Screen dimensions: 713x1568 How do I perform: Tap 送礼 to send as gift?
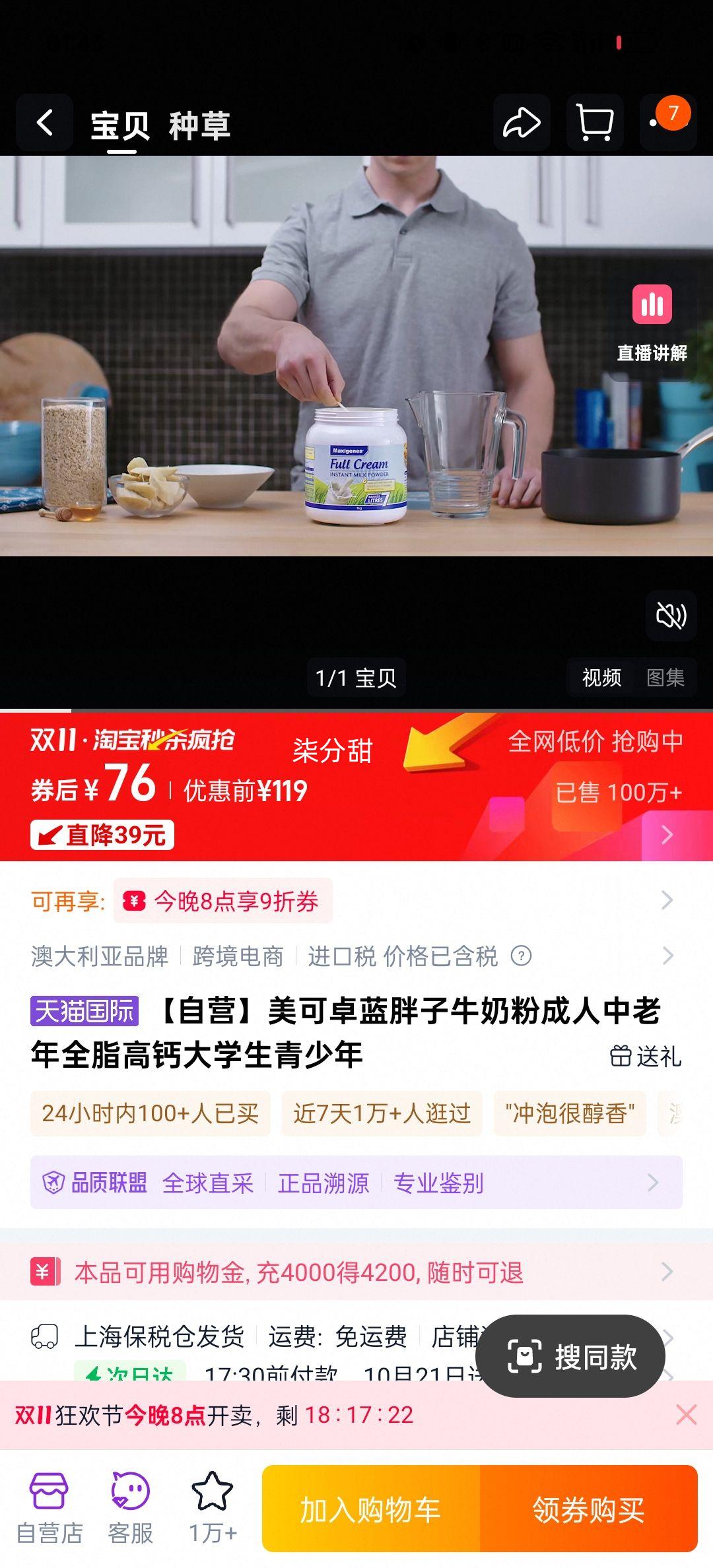646,1056
